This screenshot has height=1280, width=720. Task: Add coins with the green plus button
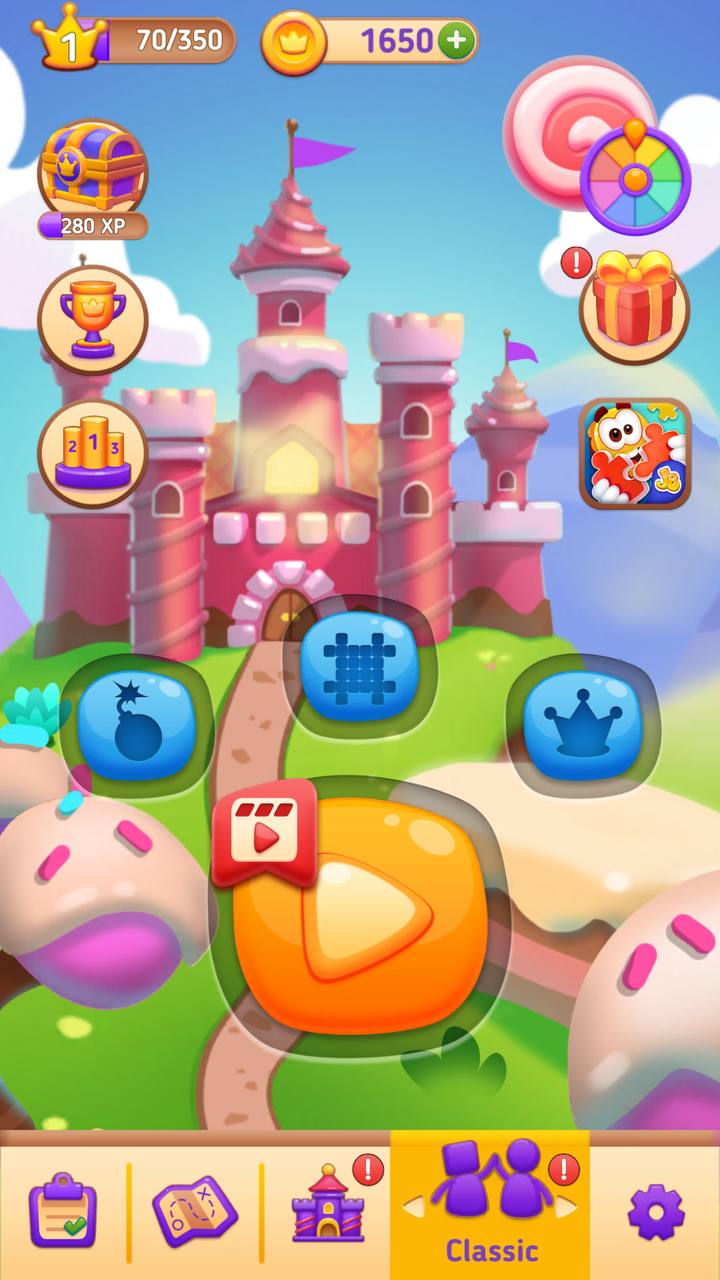pos(456,41)
